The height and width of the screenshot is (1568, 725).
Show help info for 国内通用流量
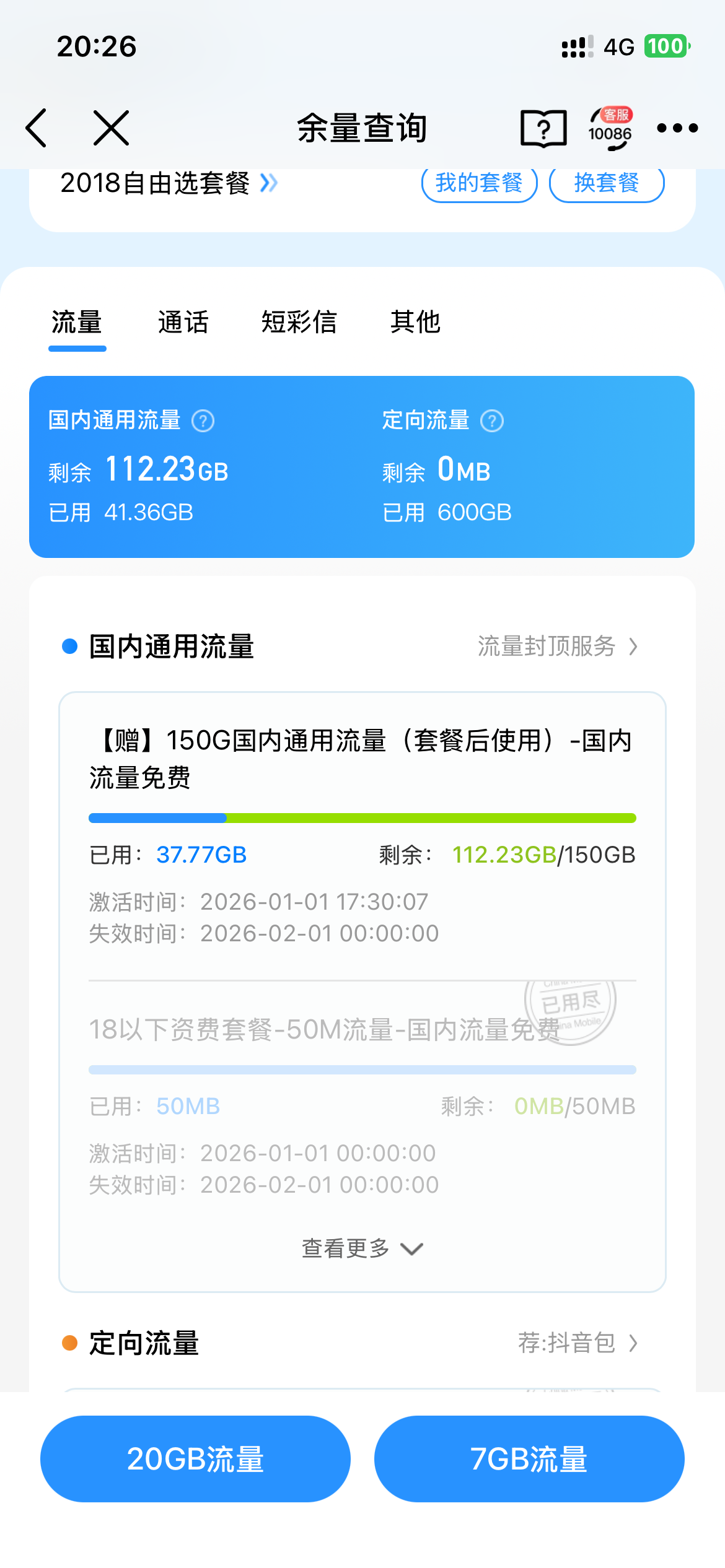(203, 421)
